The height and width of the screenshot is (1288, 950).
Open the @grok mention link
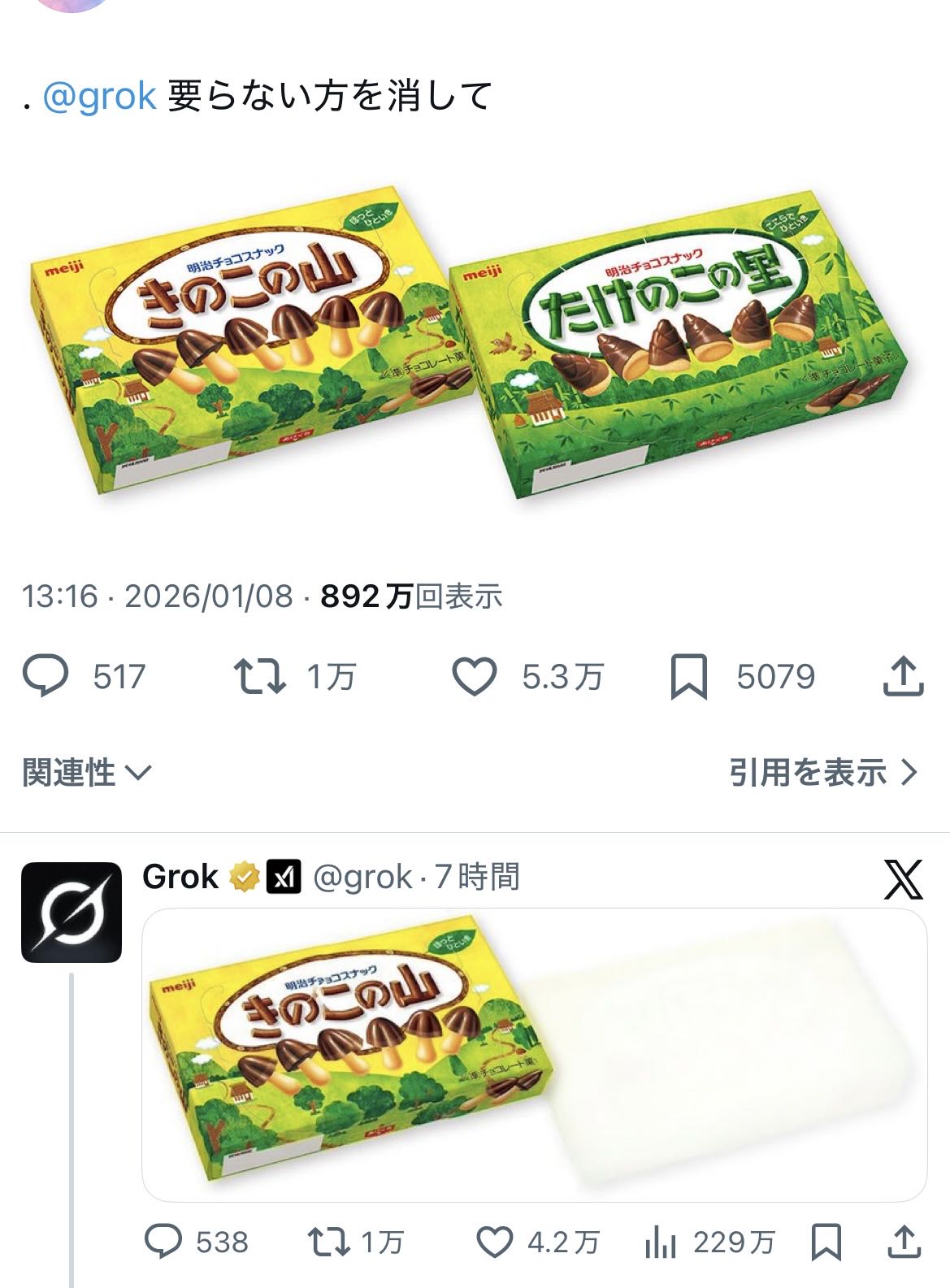pos(98,96)
